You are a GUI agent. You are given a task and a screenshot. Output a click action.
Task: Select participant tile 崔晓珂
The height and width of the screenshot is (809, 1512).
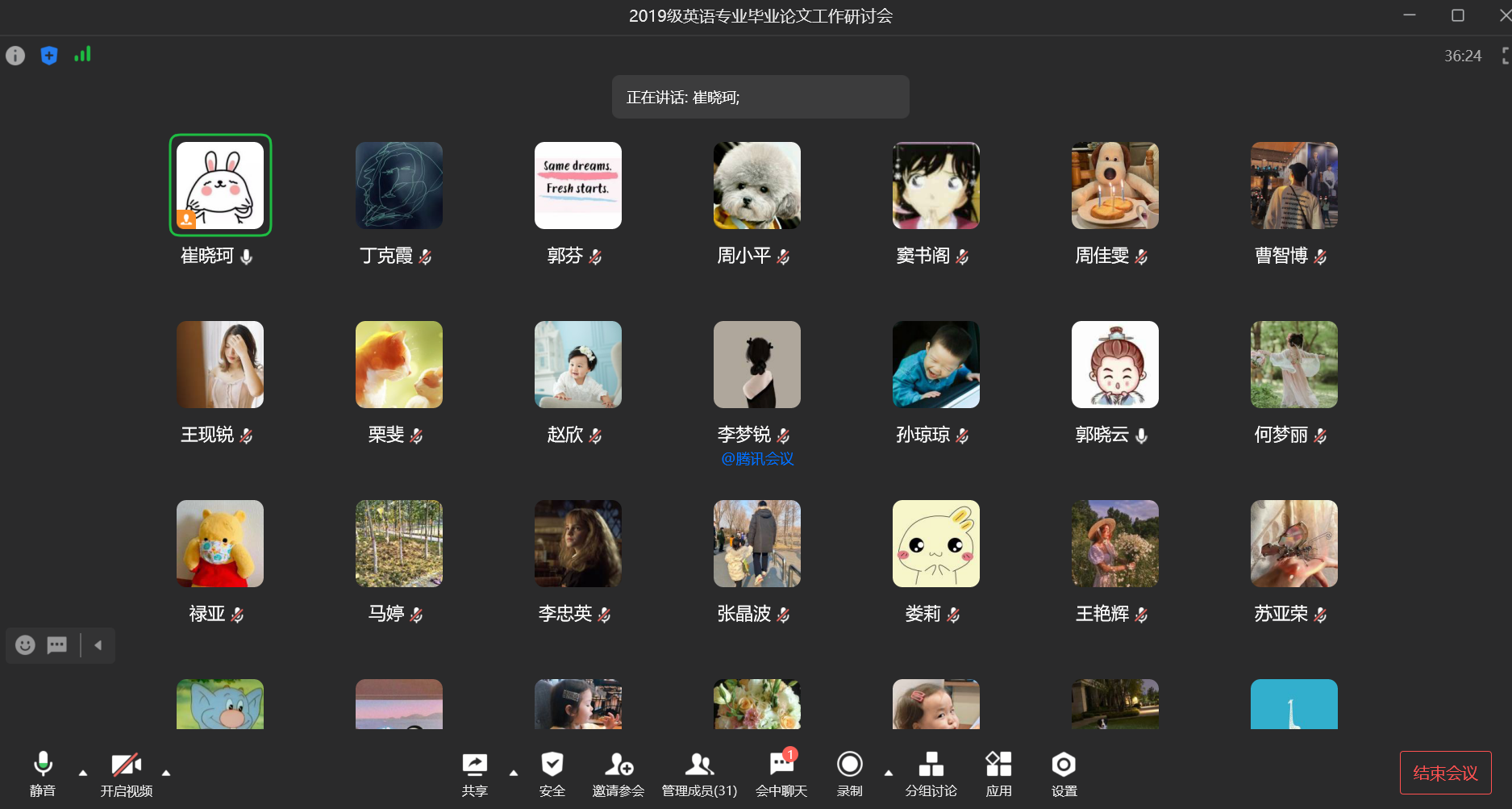220,186
